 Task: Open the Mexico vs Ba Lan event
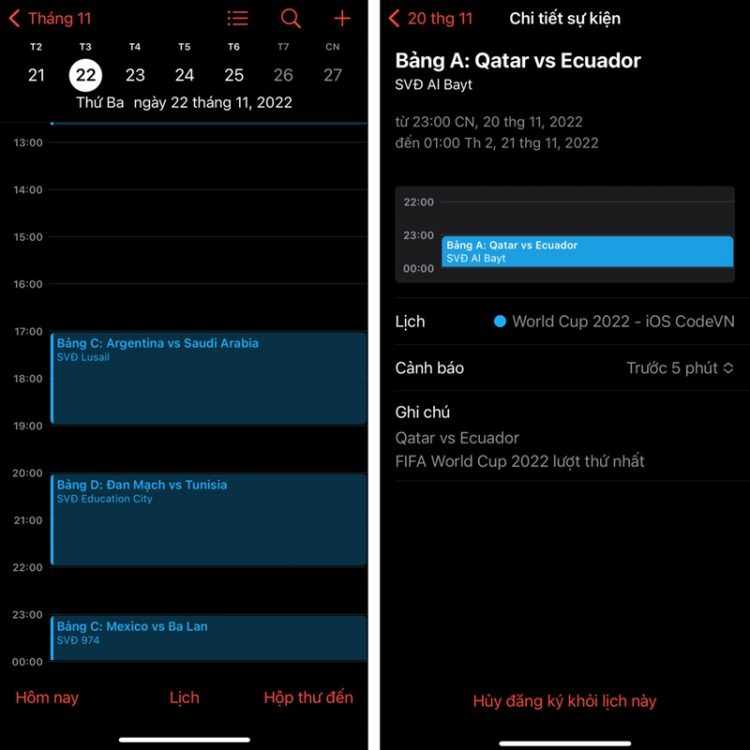click(208, 637)
